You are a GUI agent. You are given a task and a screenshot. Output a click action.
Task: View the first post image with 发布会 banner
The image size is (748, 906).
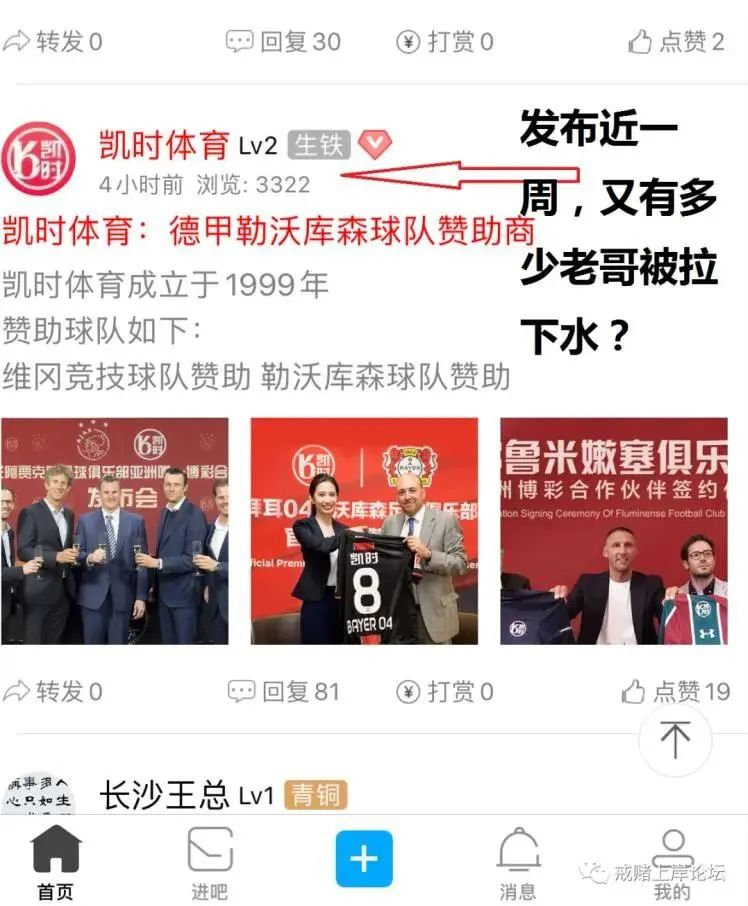pyautogui.click(x=114, y=531)
